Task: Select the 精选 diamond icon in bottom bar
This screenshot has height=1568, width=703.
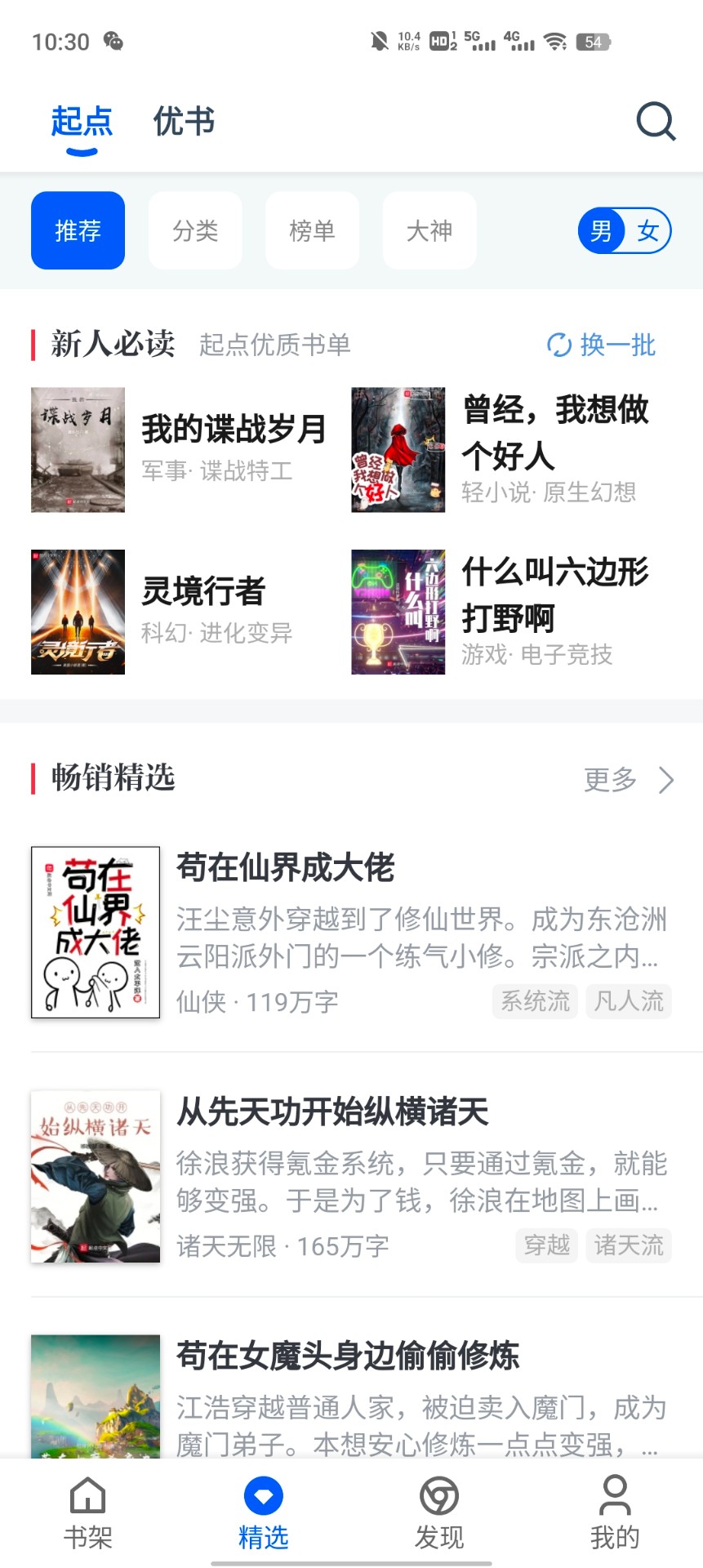Action: (x=263, y=1499)
